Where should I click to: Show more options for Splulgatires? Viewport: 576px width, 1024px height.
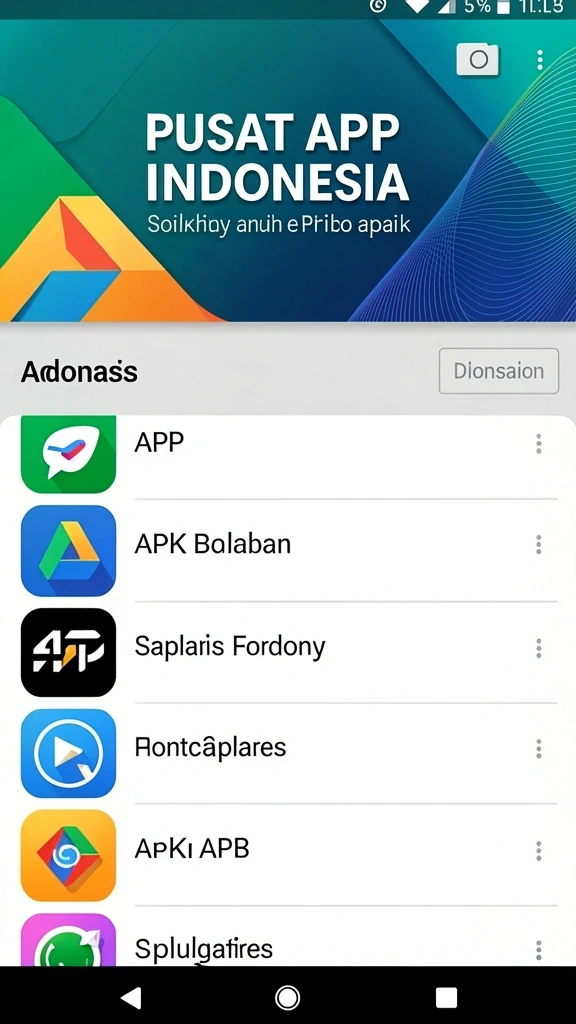539,950
